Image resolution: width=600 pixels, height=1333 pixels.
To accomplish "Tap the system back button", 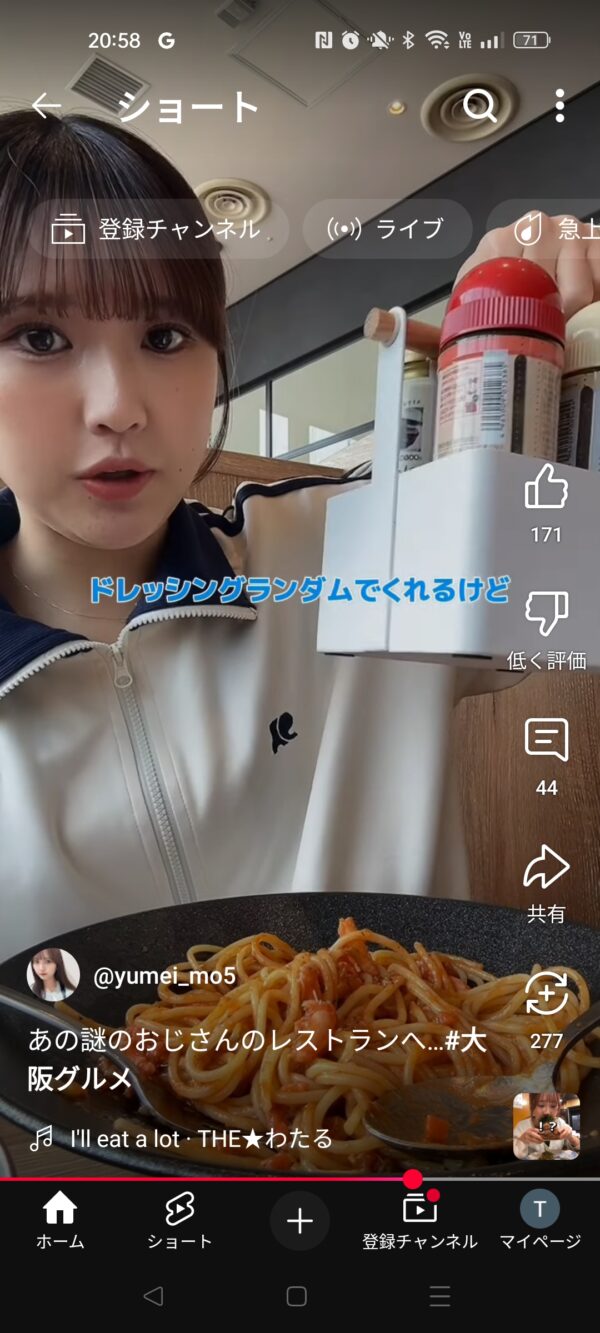I will [153, 1297].
